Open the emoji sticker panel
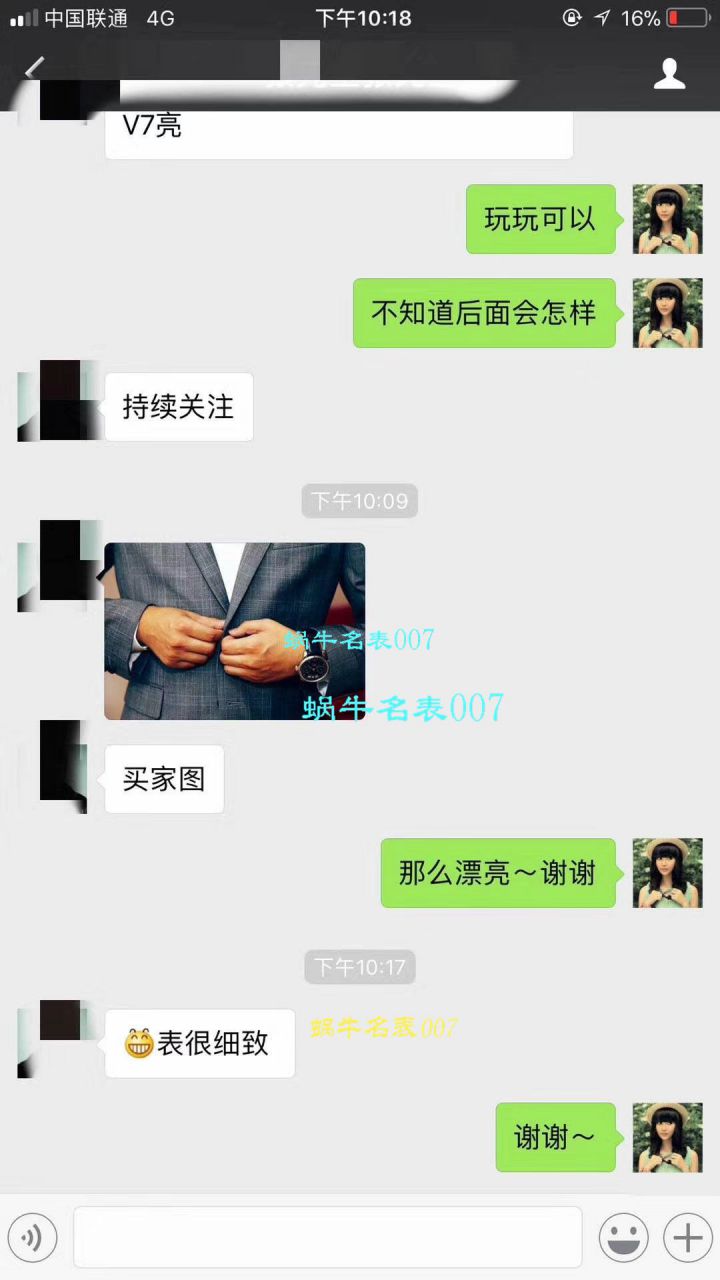Image resolution: width=720 pixels, height=1280 pixels. (623, 1238)
